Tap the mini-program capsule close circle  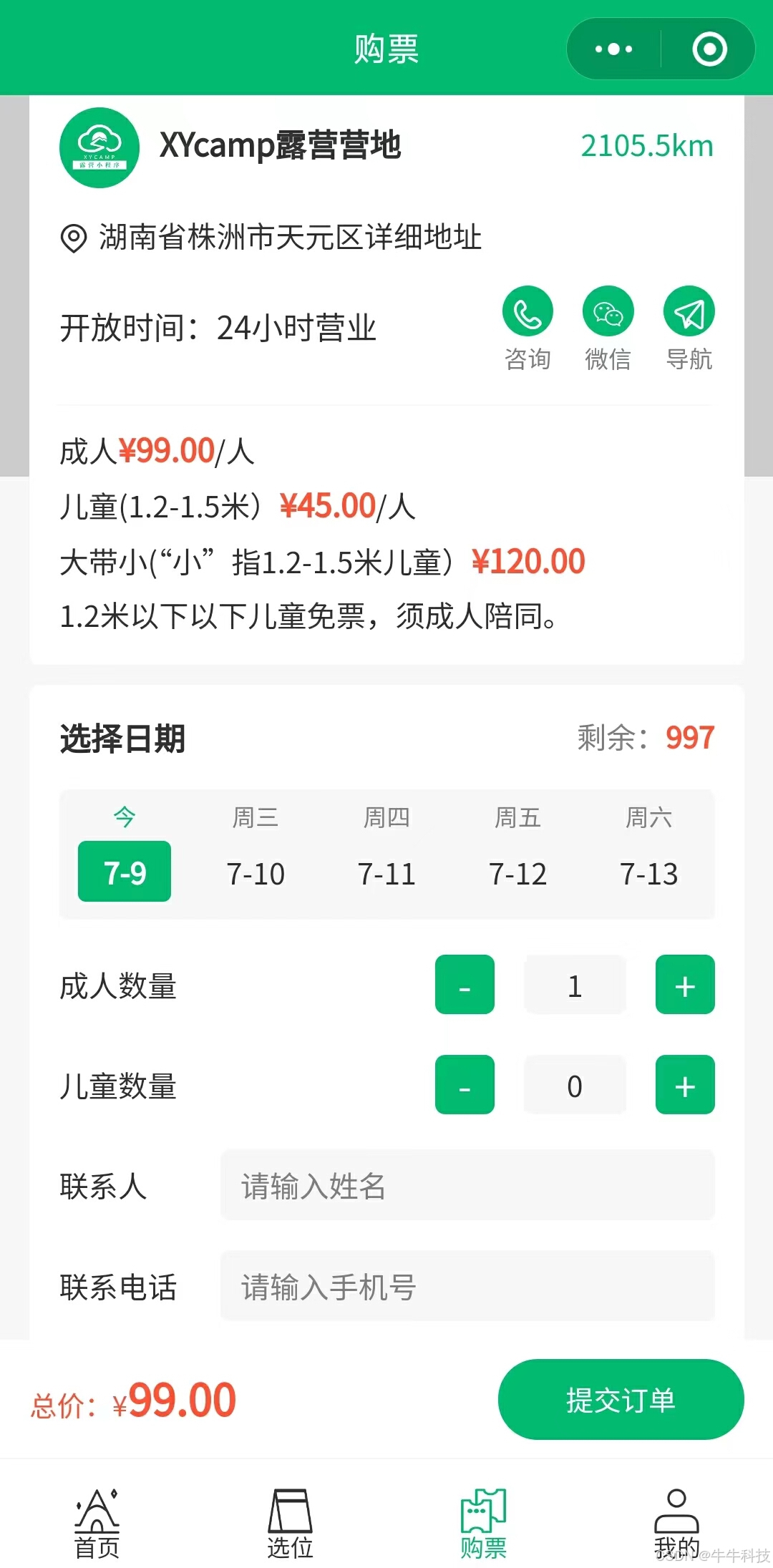(707, 49)
